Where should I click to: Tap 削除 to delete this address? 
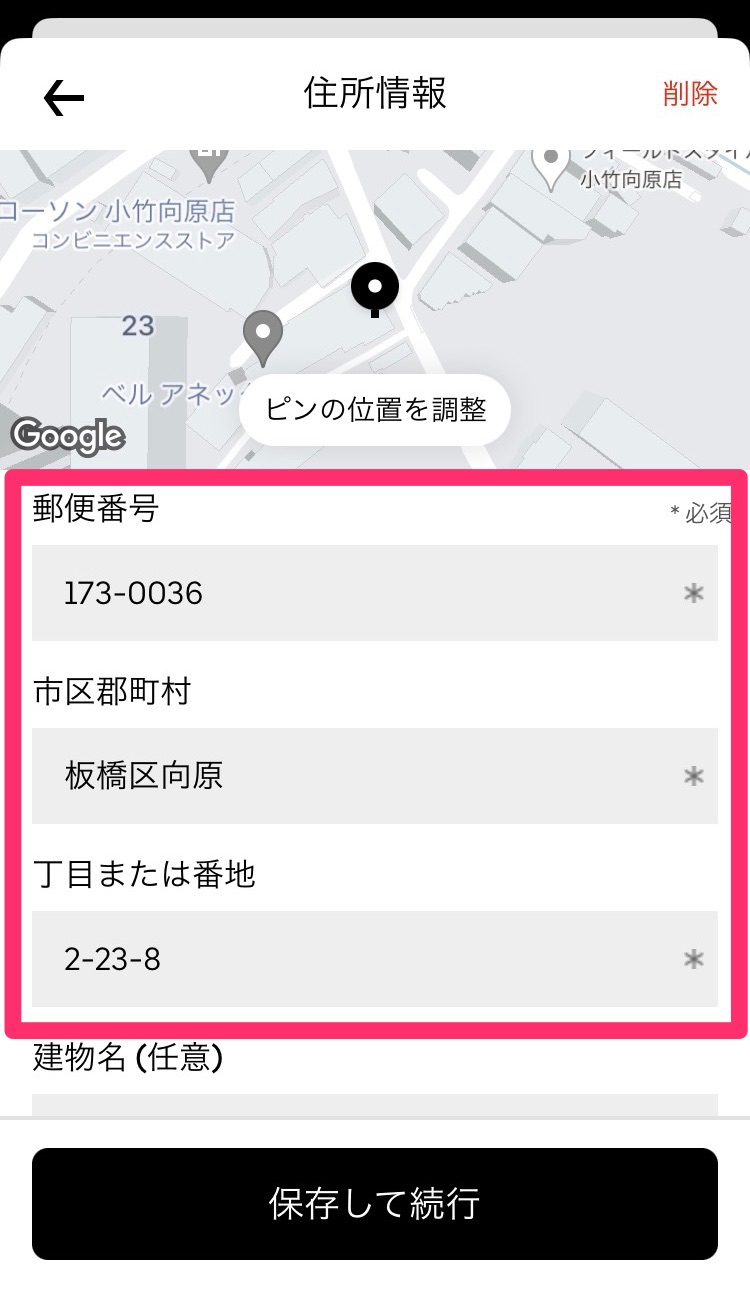click(690, 94)
